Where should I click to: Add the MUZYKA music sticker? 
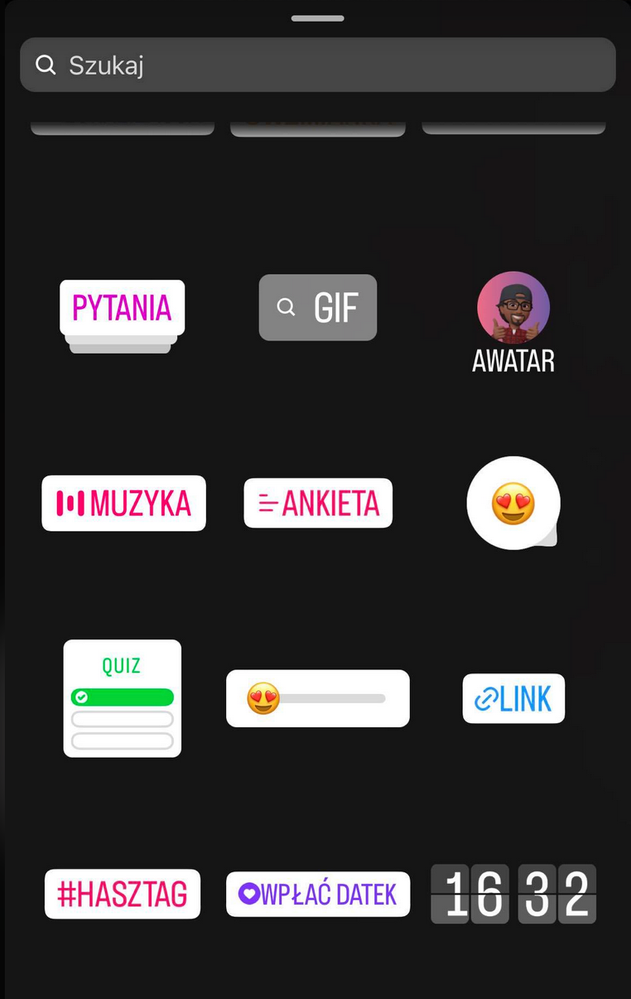[124, 503]
